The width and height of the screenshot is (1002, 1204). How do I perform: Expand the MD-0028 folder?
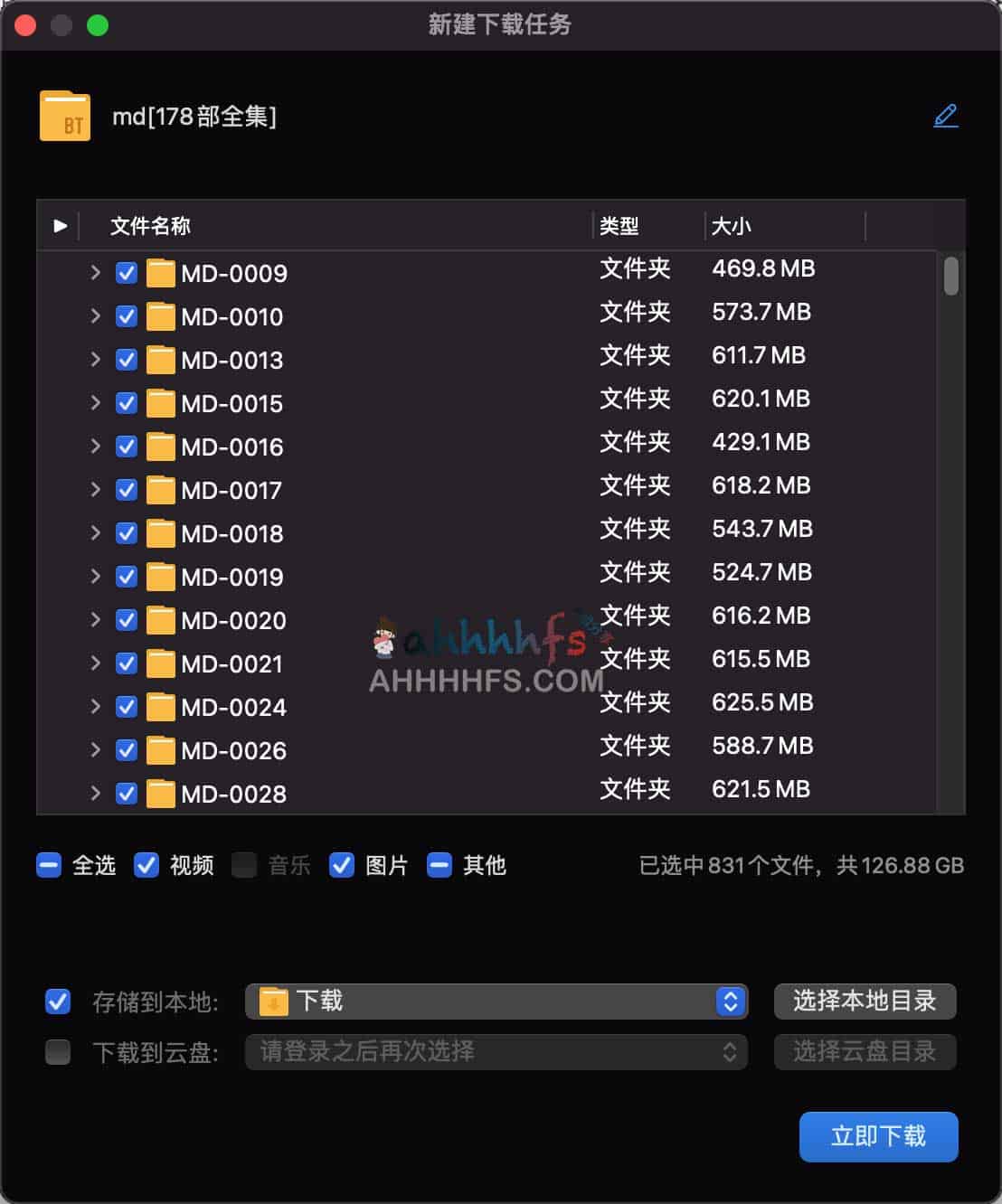click(x=95, y=793)
